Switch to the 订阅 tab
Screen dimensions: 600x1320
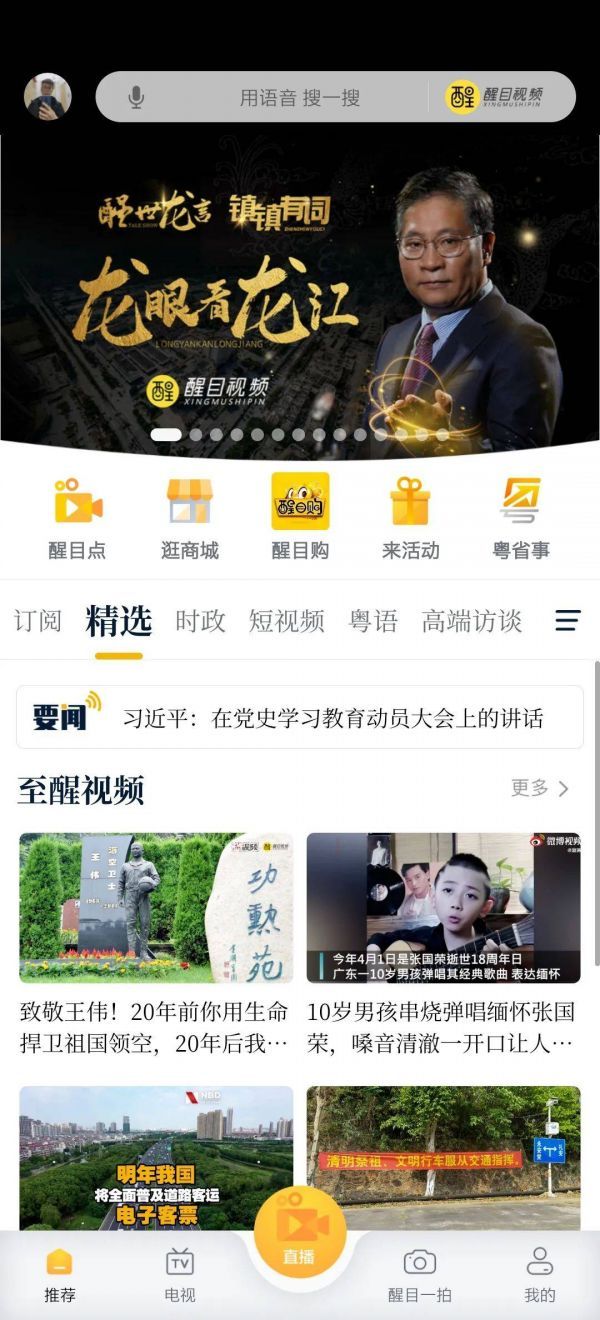point(38,621)
